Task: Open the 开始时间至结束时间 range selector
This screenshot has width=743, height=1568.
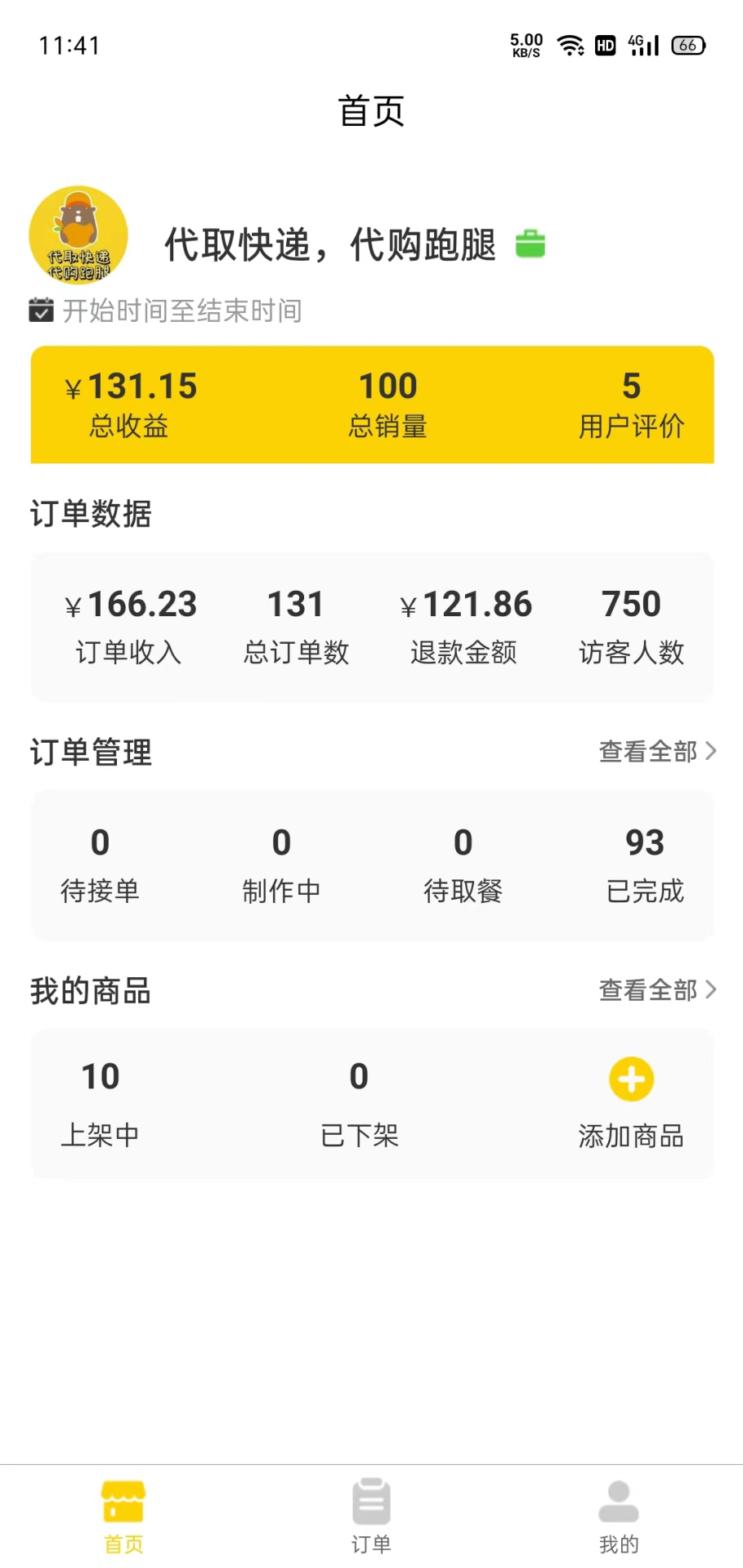Action: (181, 310)
